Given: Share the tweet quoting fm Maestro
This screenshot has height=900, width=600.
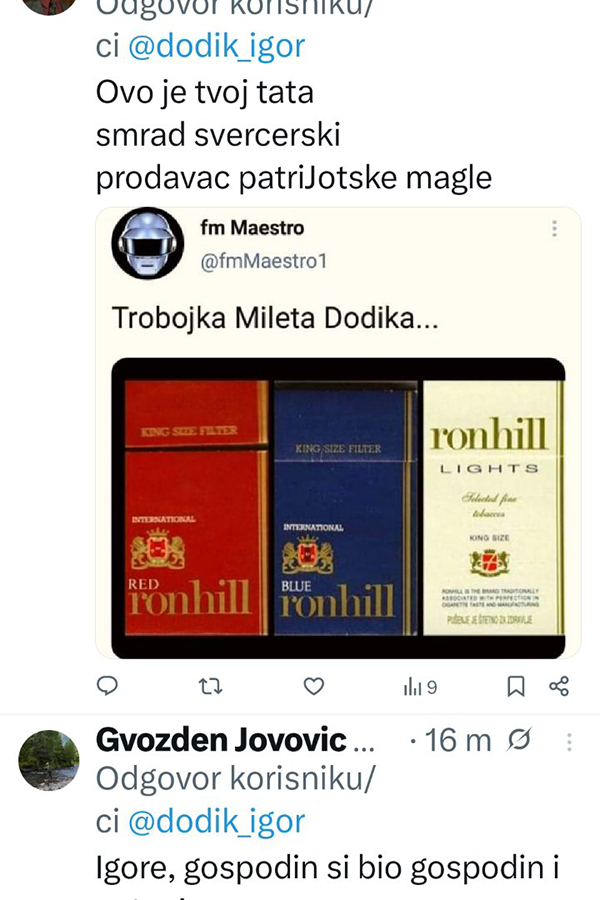Looking at the screenshot, I should pos(559,686).
